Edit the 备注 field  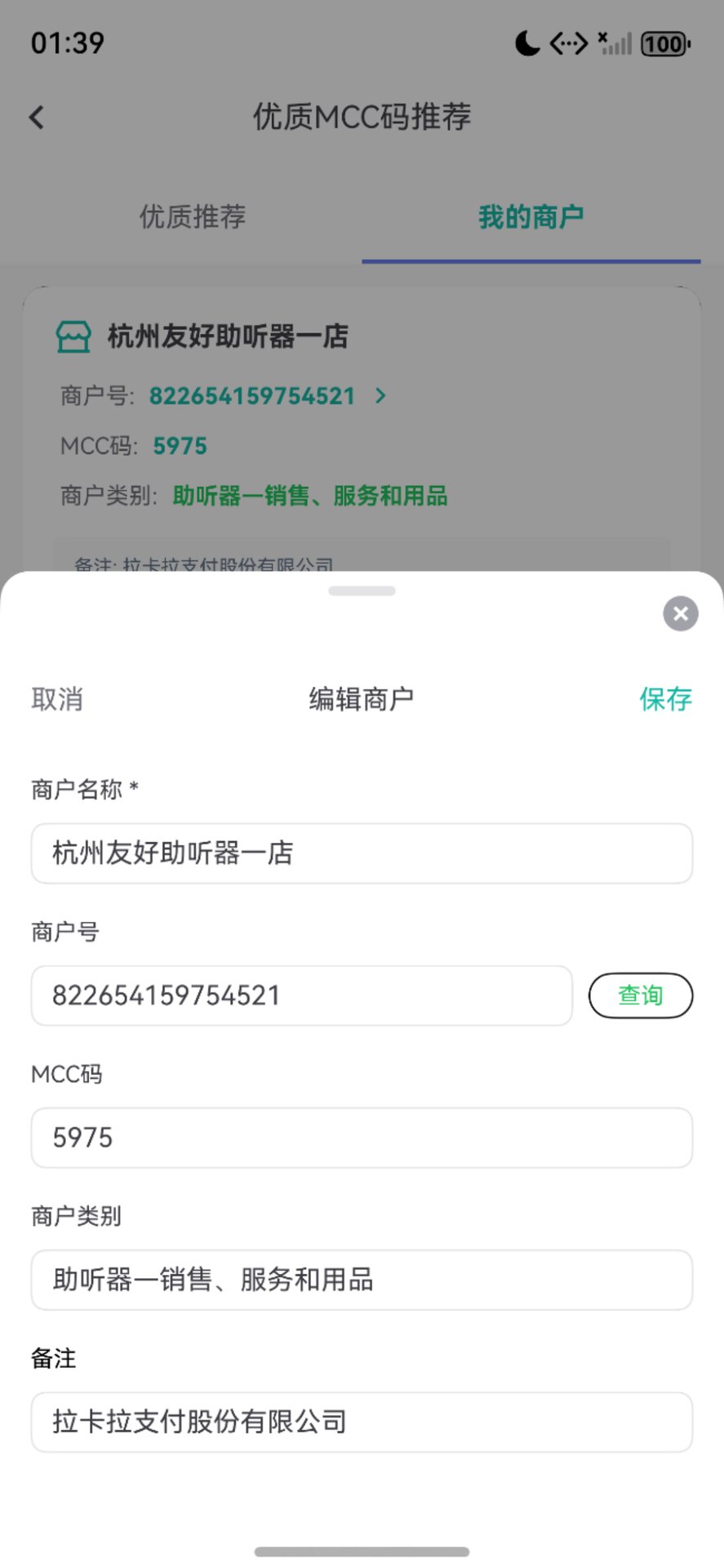pyautogui.click(x=362, y=1422)
